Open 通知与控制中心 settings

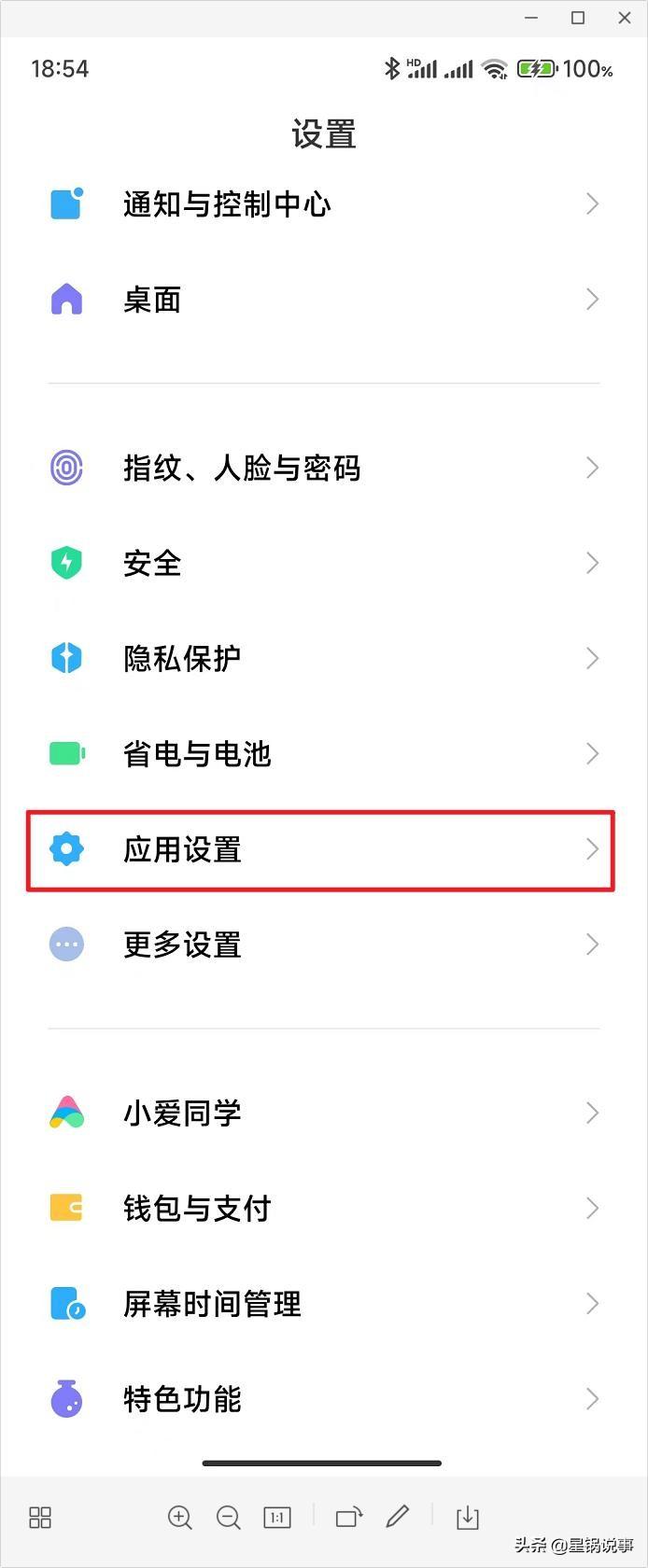pyautogui.click(x=227, y=204)
